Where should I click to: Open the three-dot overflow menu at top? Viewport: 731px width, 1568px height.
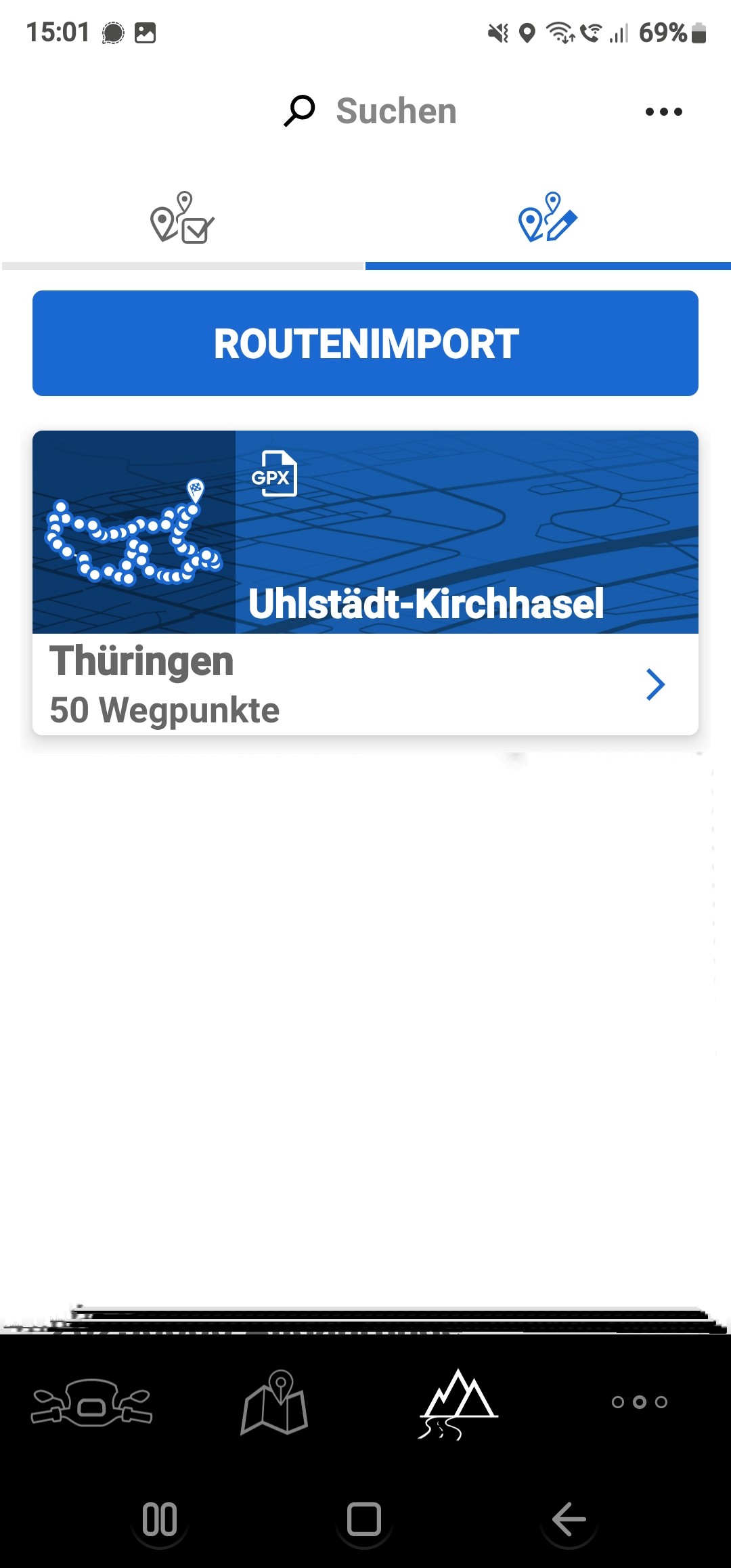663,112
